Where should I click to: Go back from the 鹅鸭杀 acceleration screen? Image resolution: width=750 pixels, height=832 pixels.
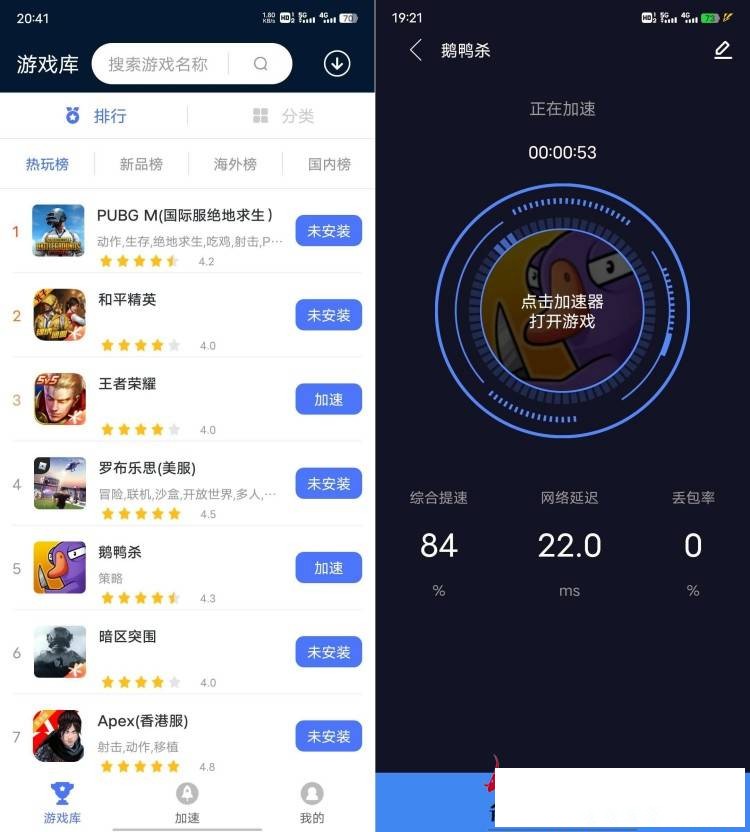416,50
